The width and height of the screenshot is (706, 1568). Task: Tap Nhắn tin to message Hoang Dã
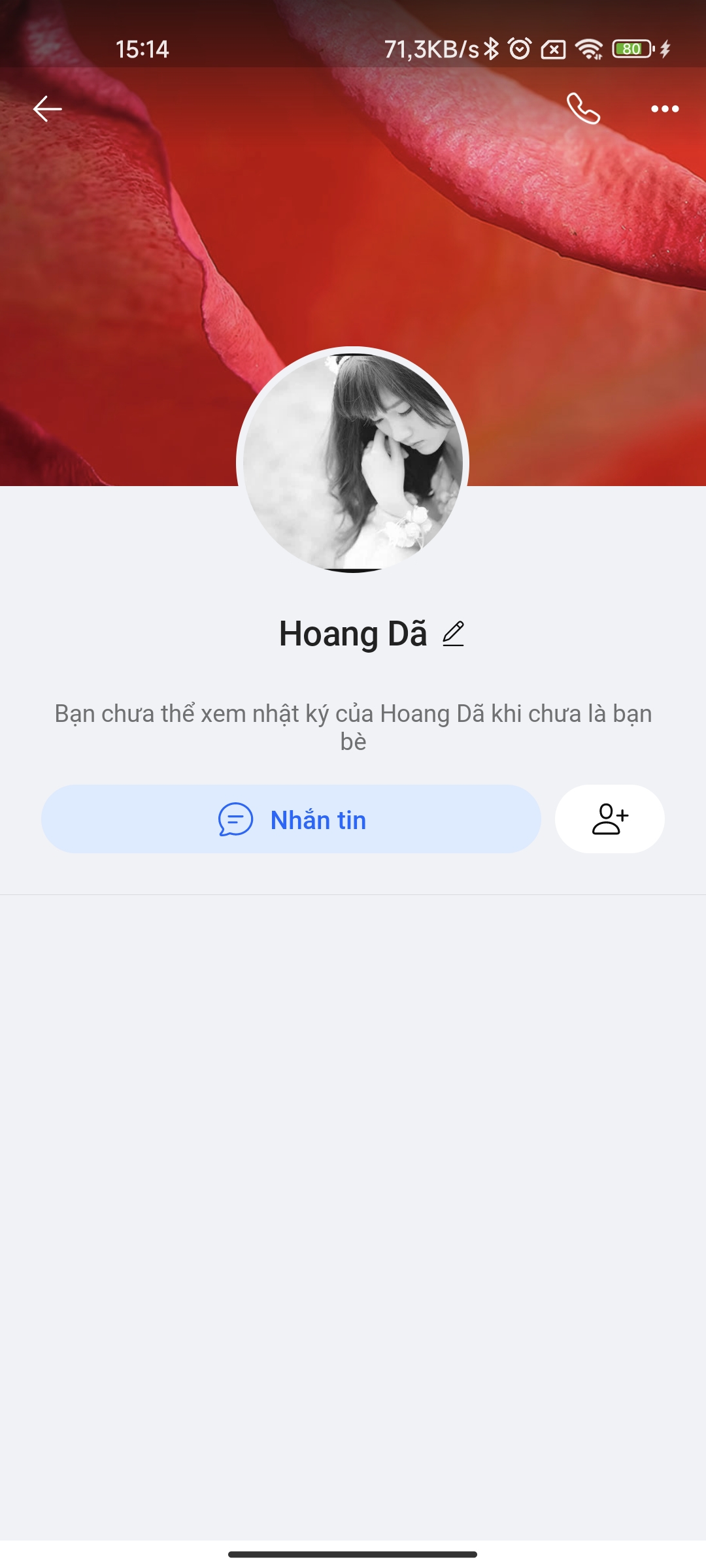[x=291, y=819]
